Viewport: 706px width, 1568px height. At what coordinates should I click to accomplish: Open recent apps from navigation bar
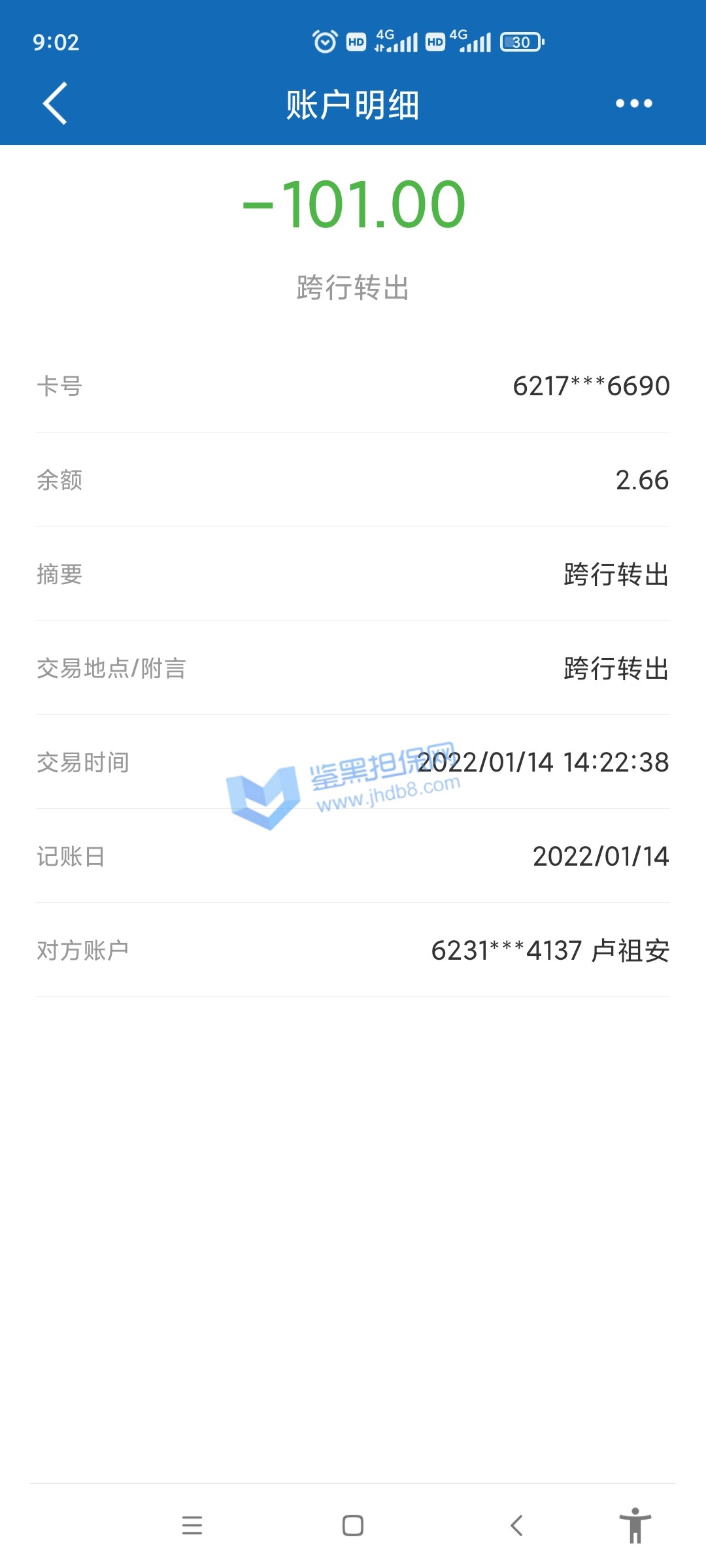pyautogui.click(x=192, y=1526)
